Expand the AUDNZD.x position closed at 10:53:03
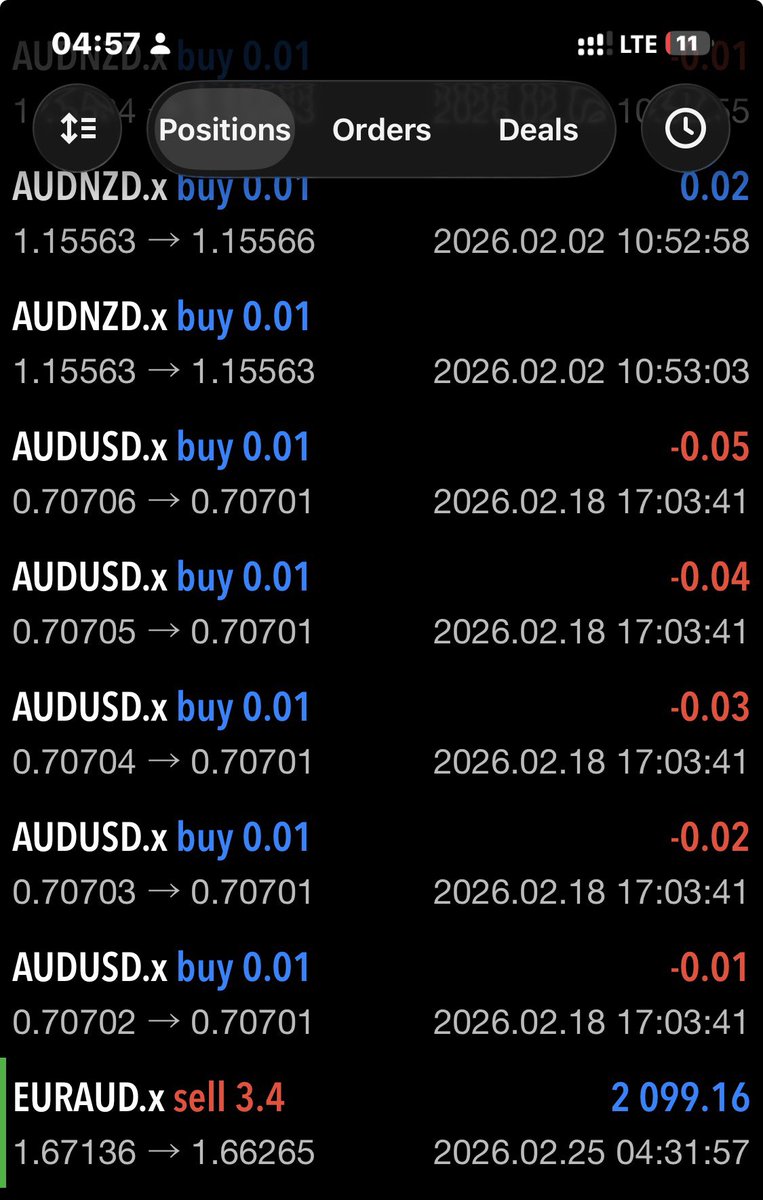This screenshot has width=763, height=1200. (x=381, y=344)
